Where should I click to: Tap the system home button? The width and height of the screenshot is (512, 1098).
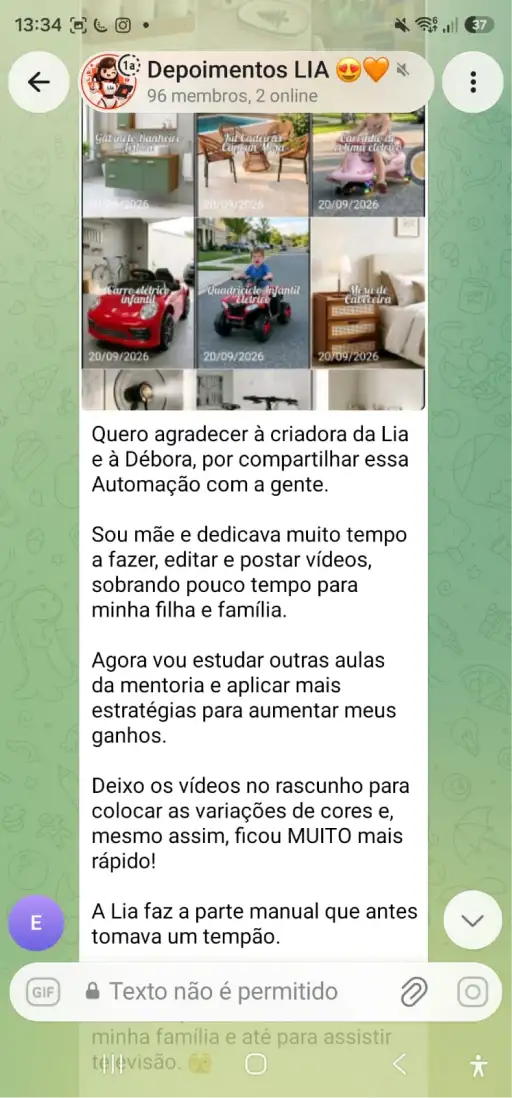coord(256,1064)
